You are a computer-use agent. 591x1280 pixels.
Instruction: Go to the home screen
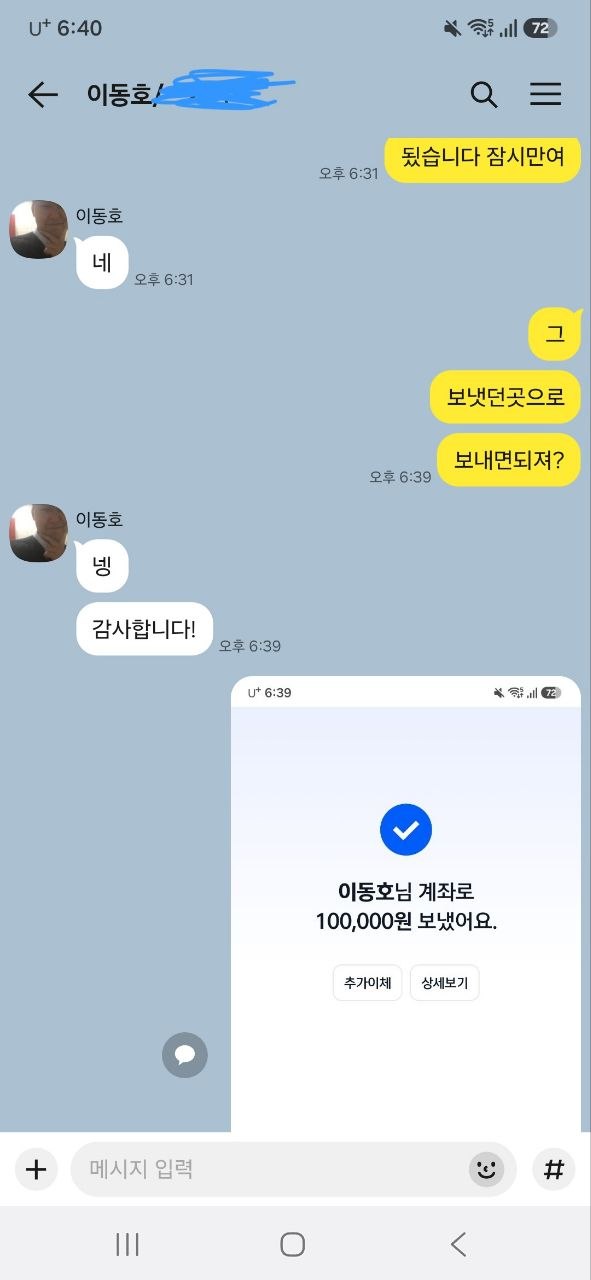[x=293, y=1244]
